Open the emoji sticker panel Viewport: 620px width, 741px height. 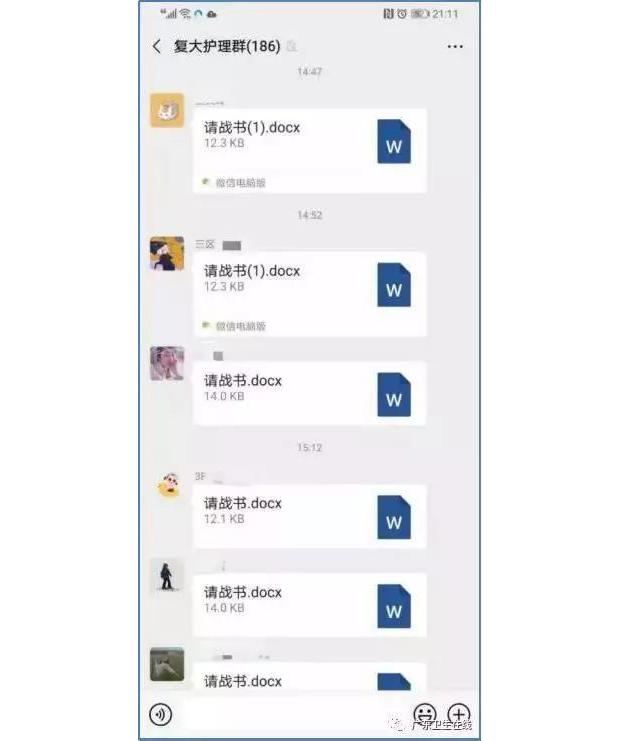[424, 714]
